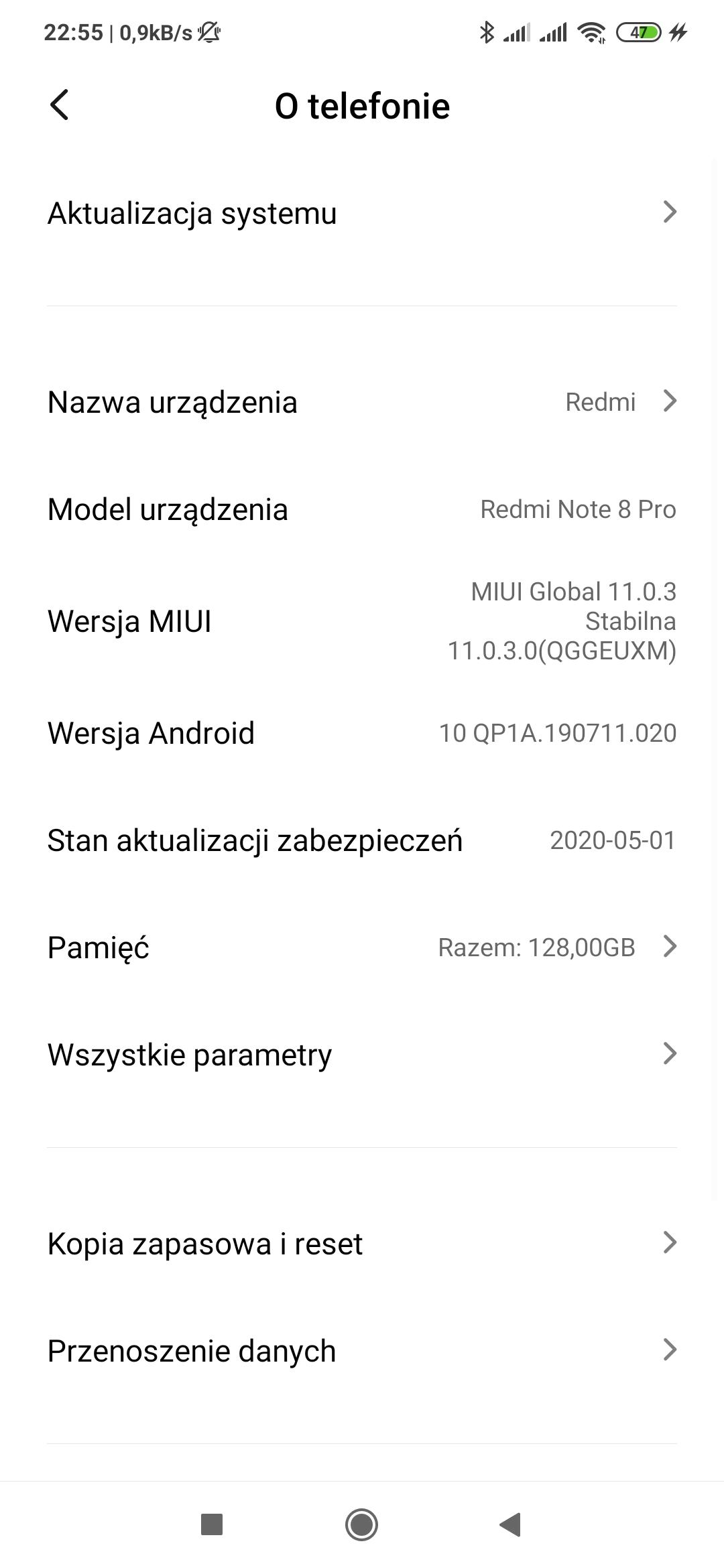The image size is (724, 1568).
Task: Open Przenoszenie danych
Action: (362, 1351)
